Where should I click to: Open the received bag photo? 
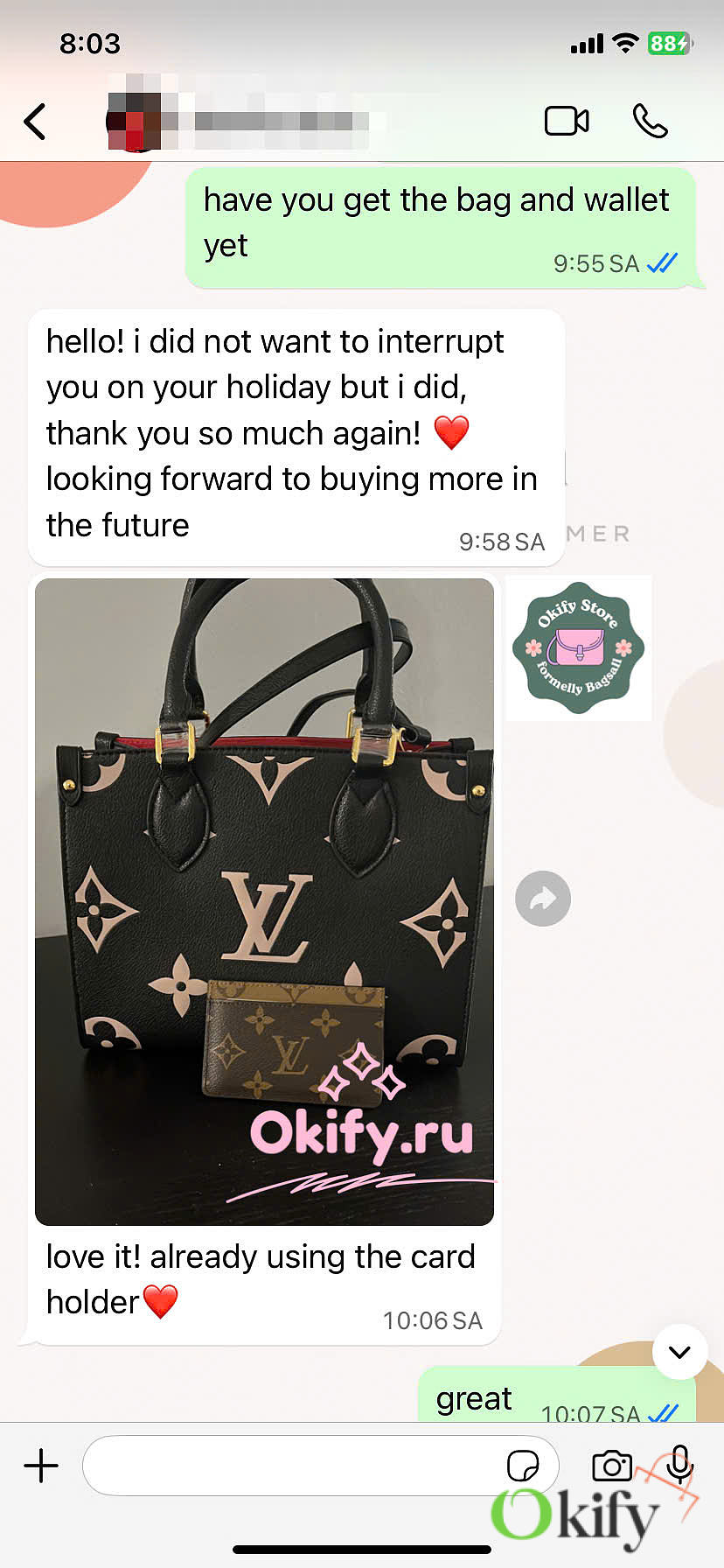click(x=264, y=901)
